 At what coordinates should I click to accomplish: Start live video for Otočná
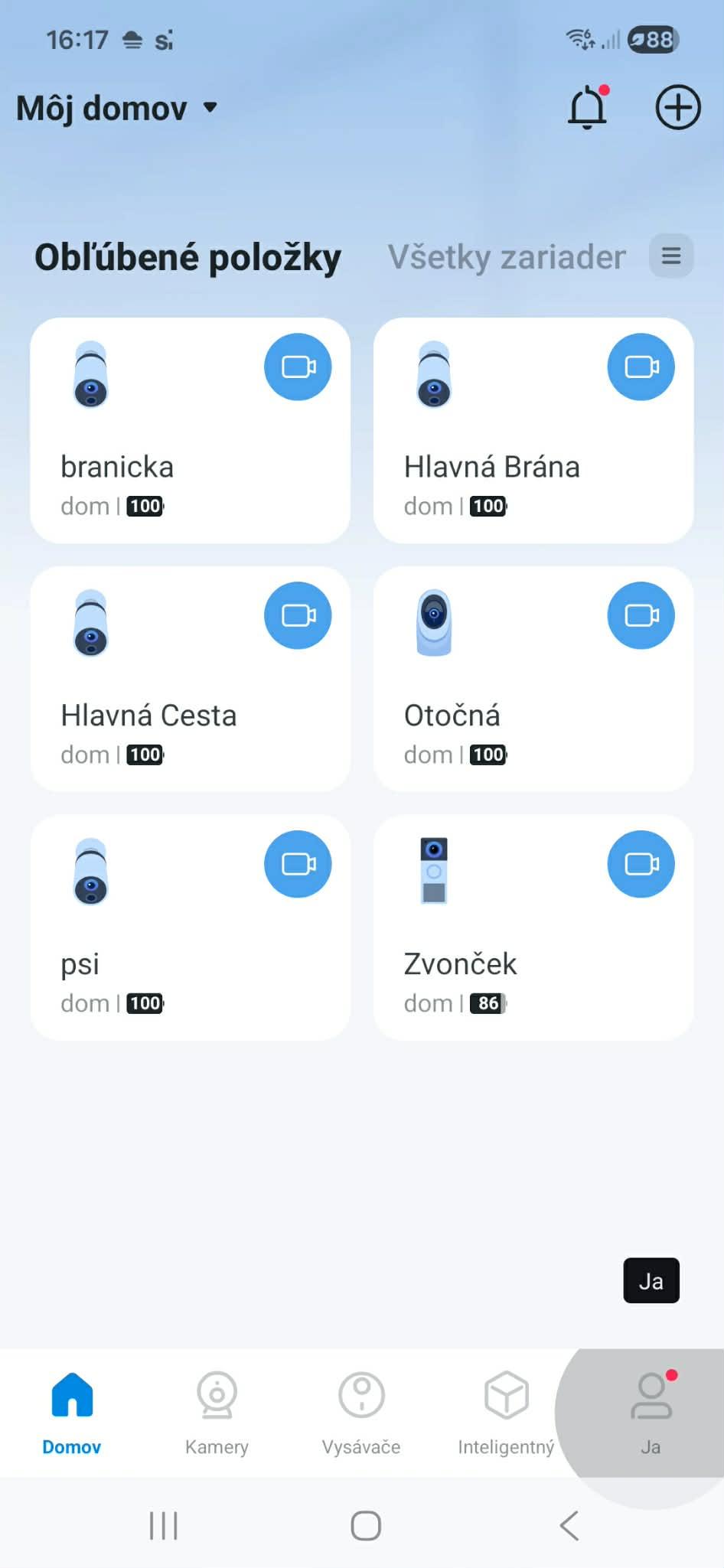641,616
